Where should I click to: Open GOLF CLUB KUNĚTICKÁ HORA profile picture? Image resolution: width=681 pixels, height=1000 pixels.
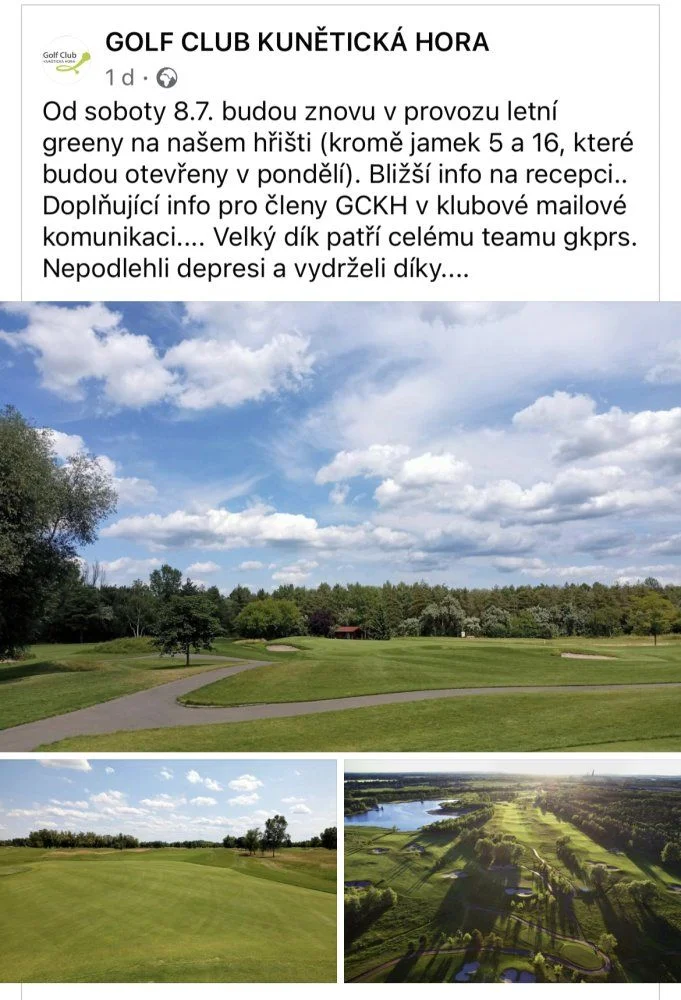coord(66,60)
